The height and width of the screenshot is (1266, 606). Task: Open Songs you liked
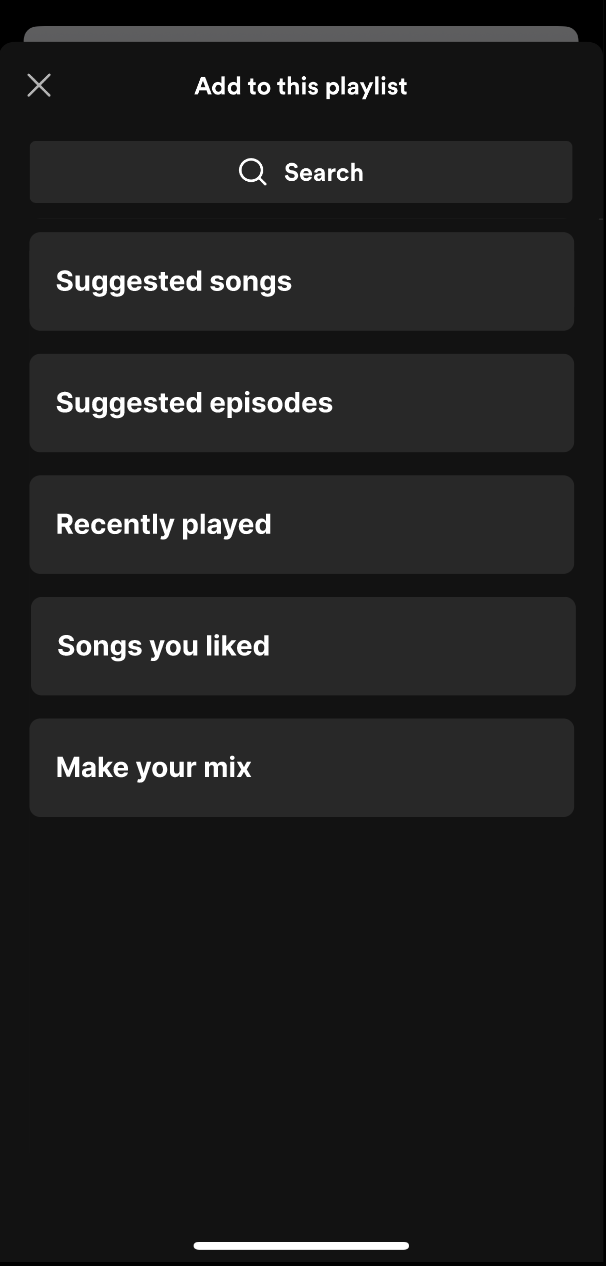click(303, 646)
